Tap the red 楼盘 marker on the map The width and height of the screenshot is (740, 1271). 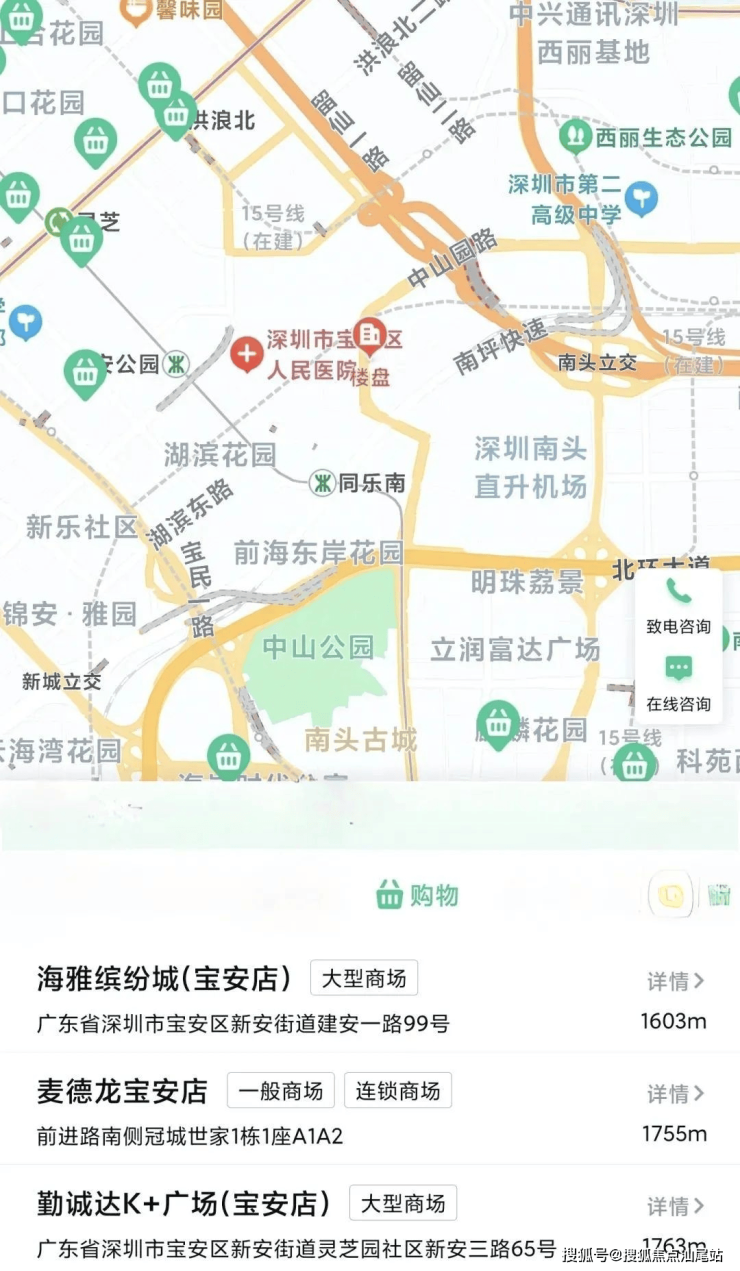[x=370, y=337]
